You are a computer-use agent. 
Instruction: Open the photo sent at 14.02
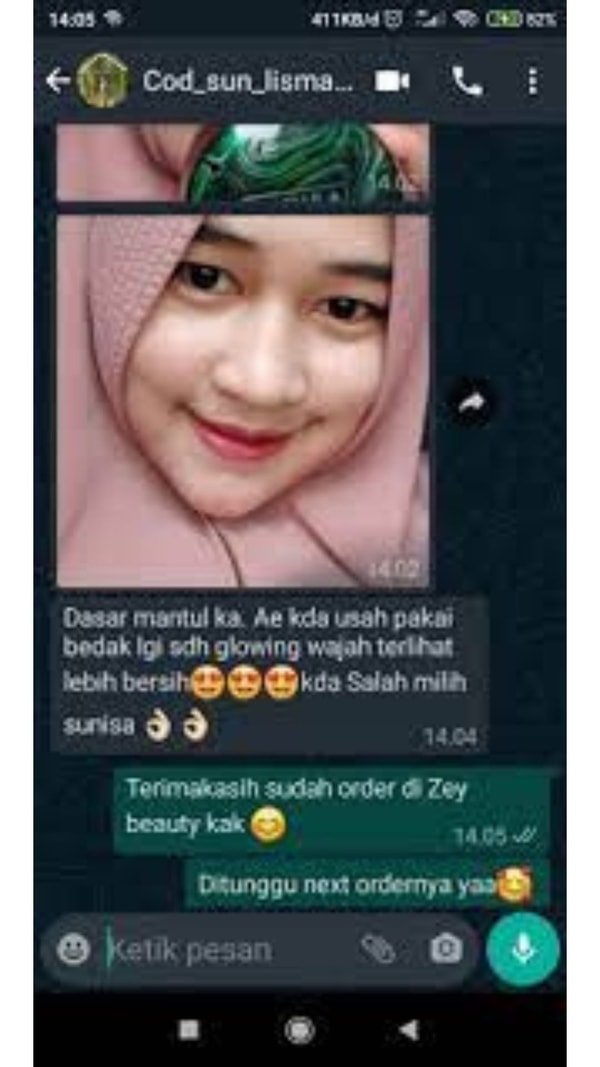243,400
